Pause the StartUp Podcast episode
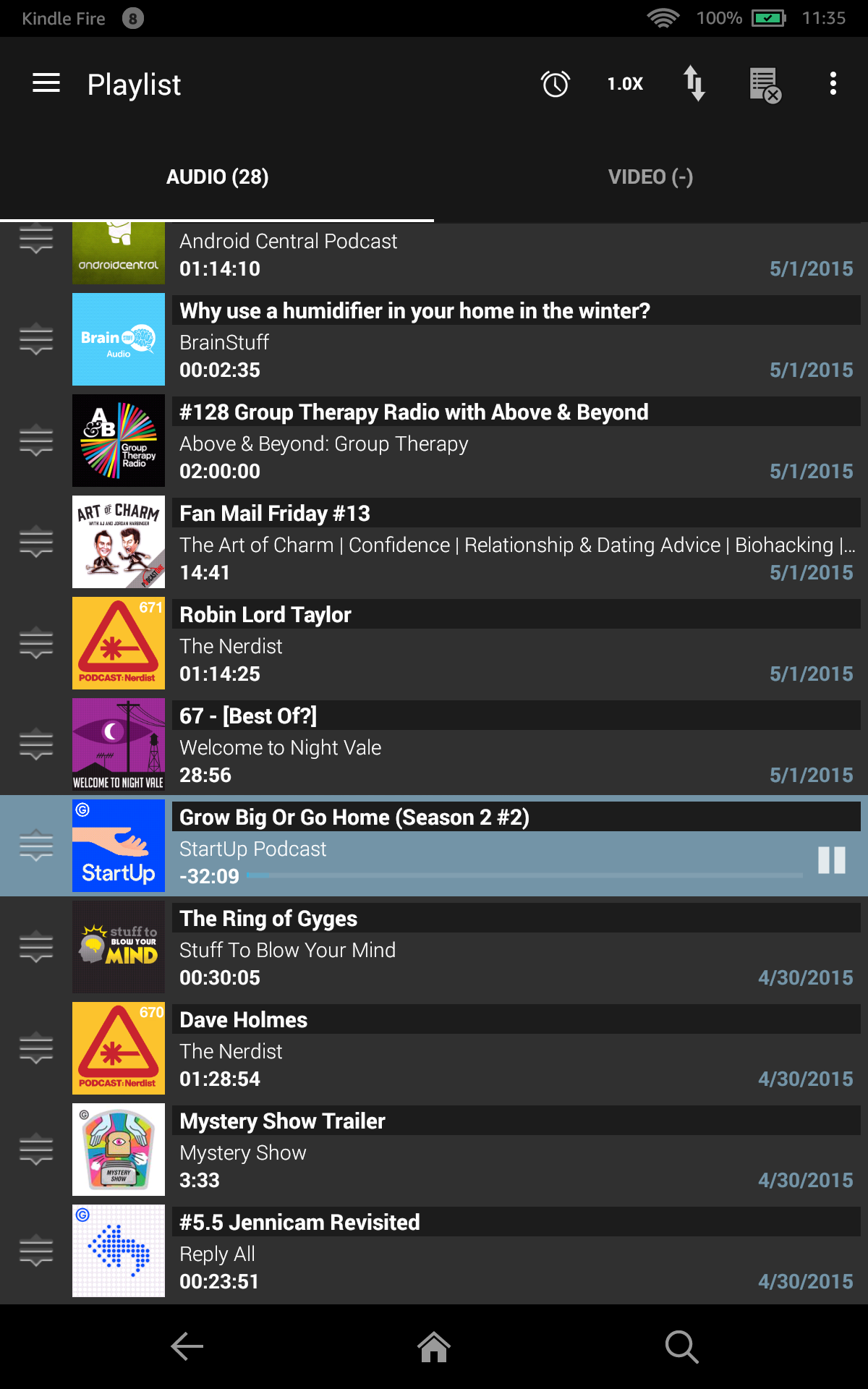The height and width of the screenshot is (1389, 868). [831, 860]
